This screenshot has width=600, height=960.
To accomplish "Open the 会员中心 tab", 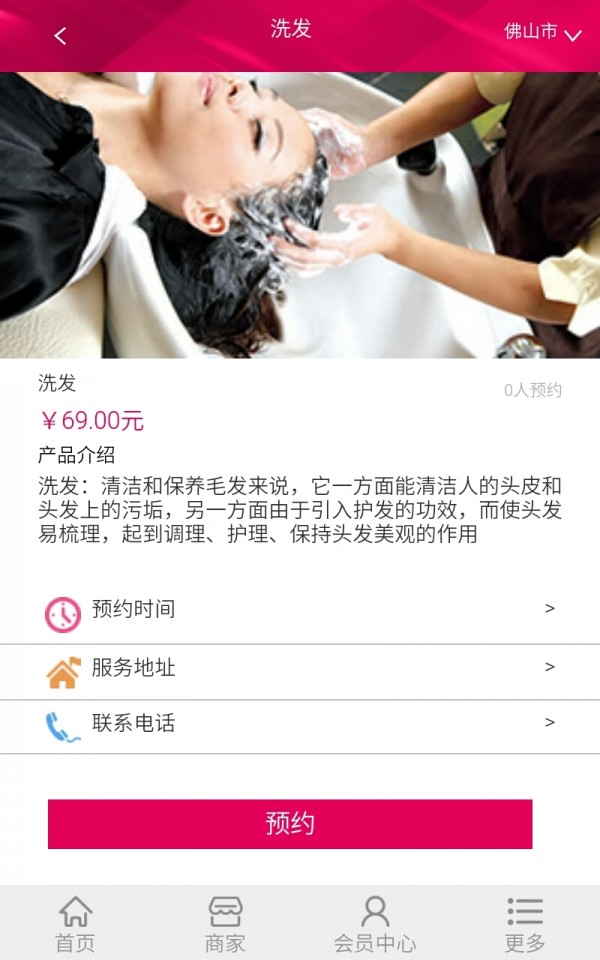I will pos(375,923).
